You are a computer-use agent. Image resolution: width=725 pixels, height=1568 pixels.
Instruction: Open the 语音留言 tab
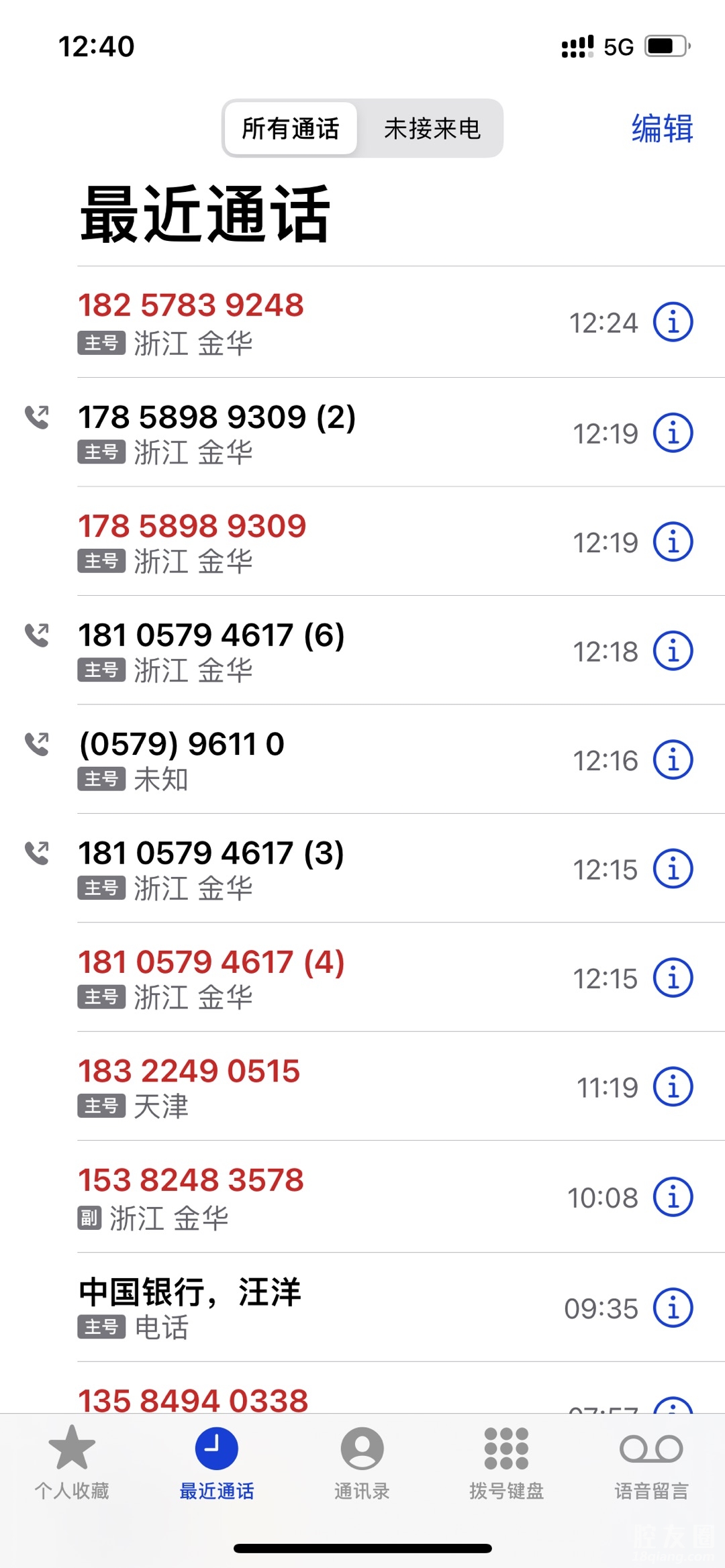(651, 1461)
